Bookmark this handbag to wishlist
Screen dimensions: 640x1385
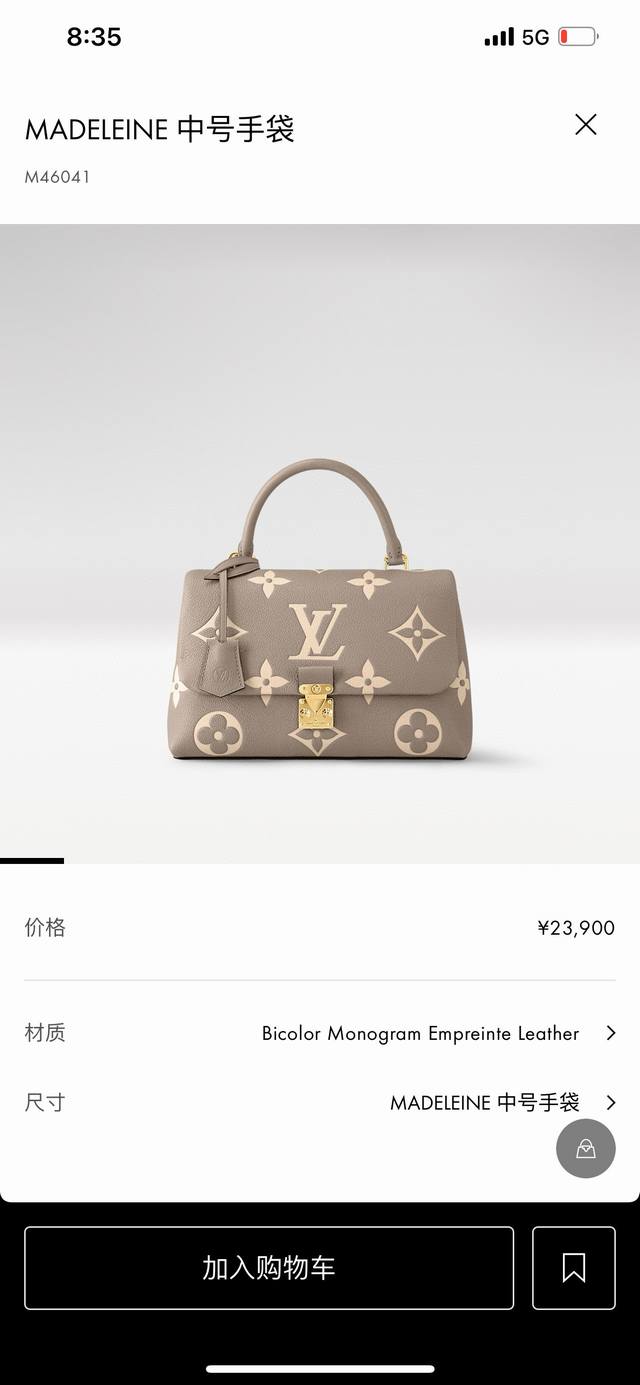[573, 1268]
